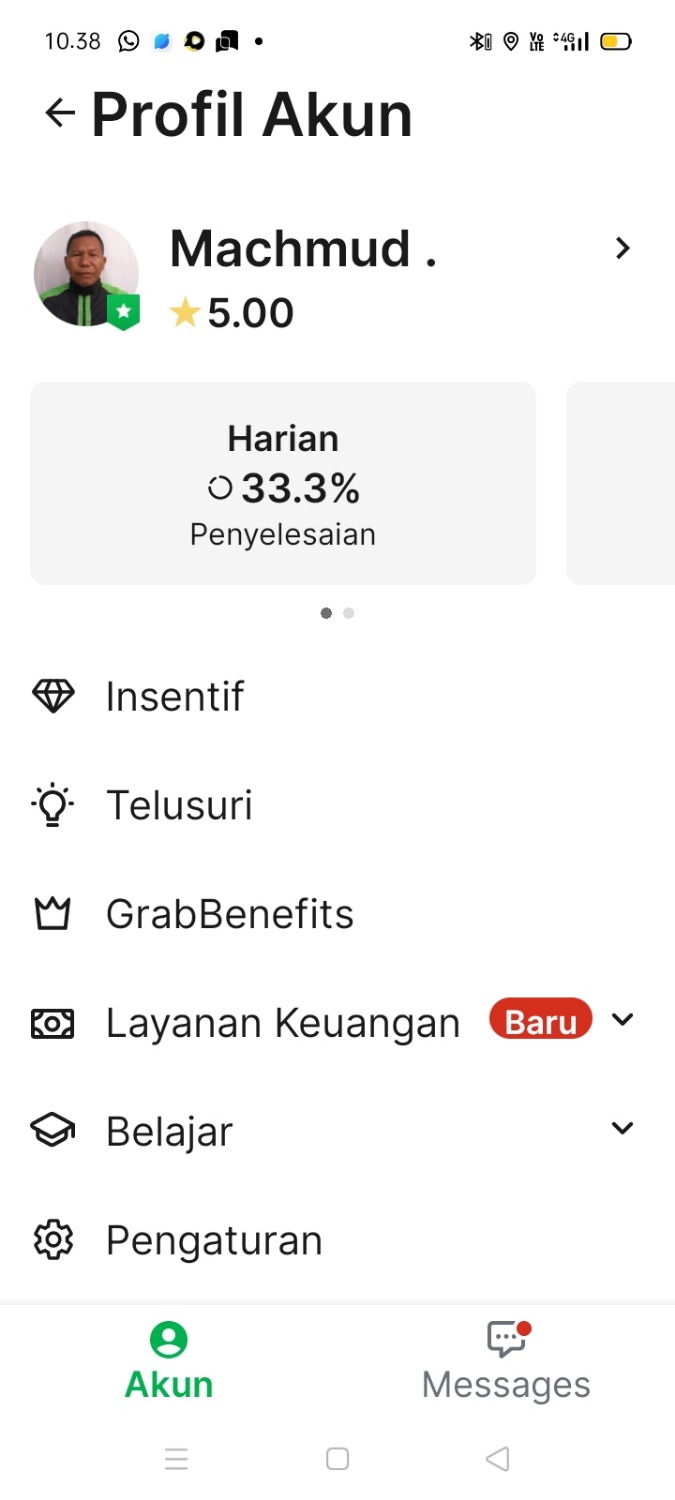Tap the system back button

click(x=497, y=1459)
